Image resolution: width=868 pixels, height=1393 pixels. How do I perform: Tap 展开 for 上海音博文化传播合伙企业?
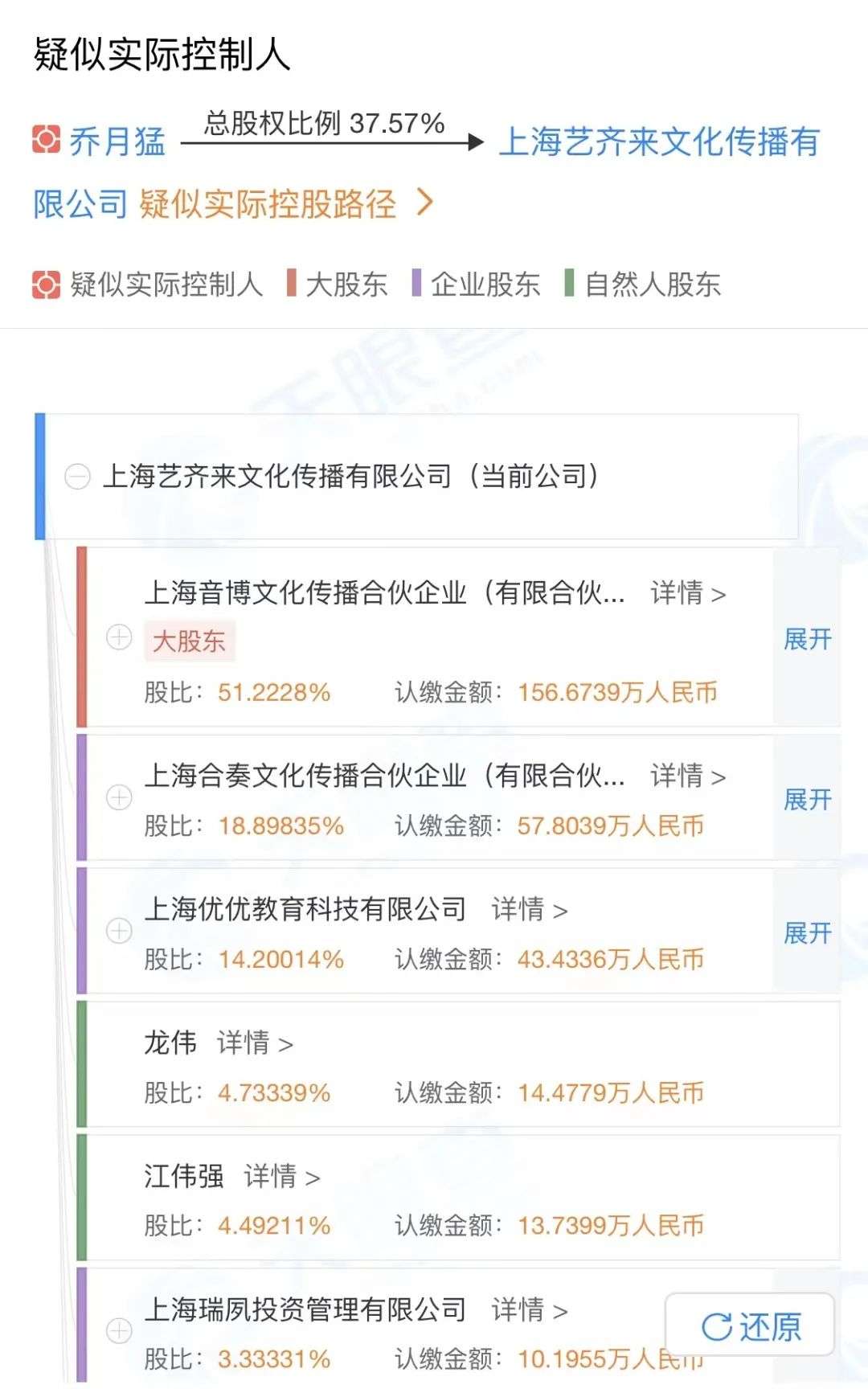point(807,639)
